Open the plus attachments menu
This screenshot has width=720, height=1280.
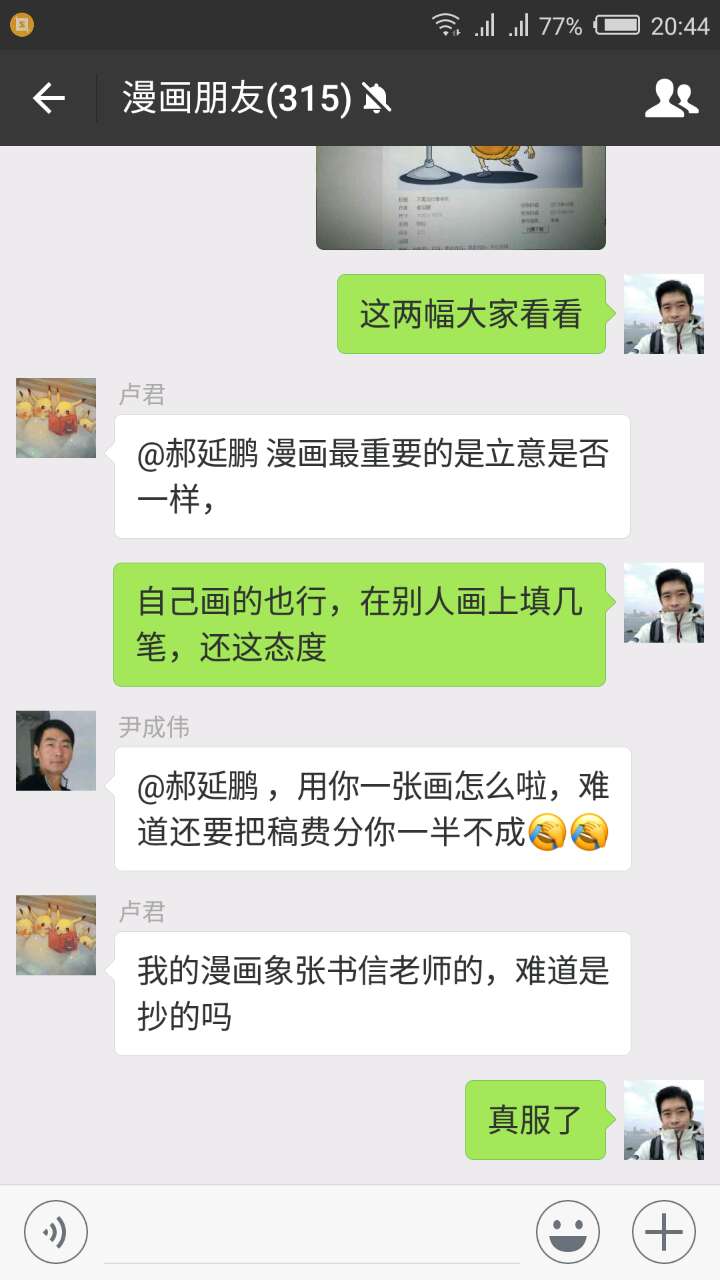(x=663, y=1232)
